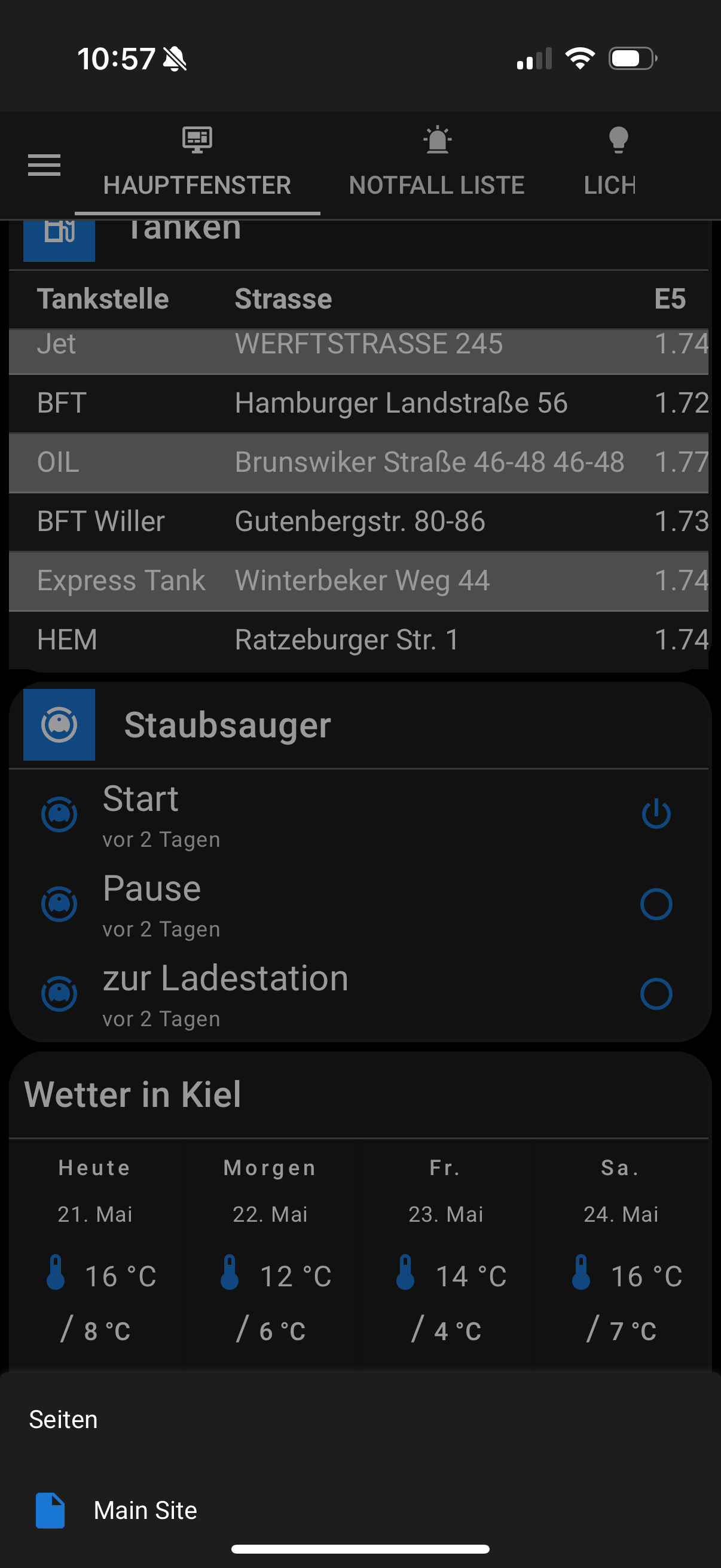Pause the vacuum cleaner
Image resolution: width=721 pixels, height=1568 pixels.
[x=656, y=904]
